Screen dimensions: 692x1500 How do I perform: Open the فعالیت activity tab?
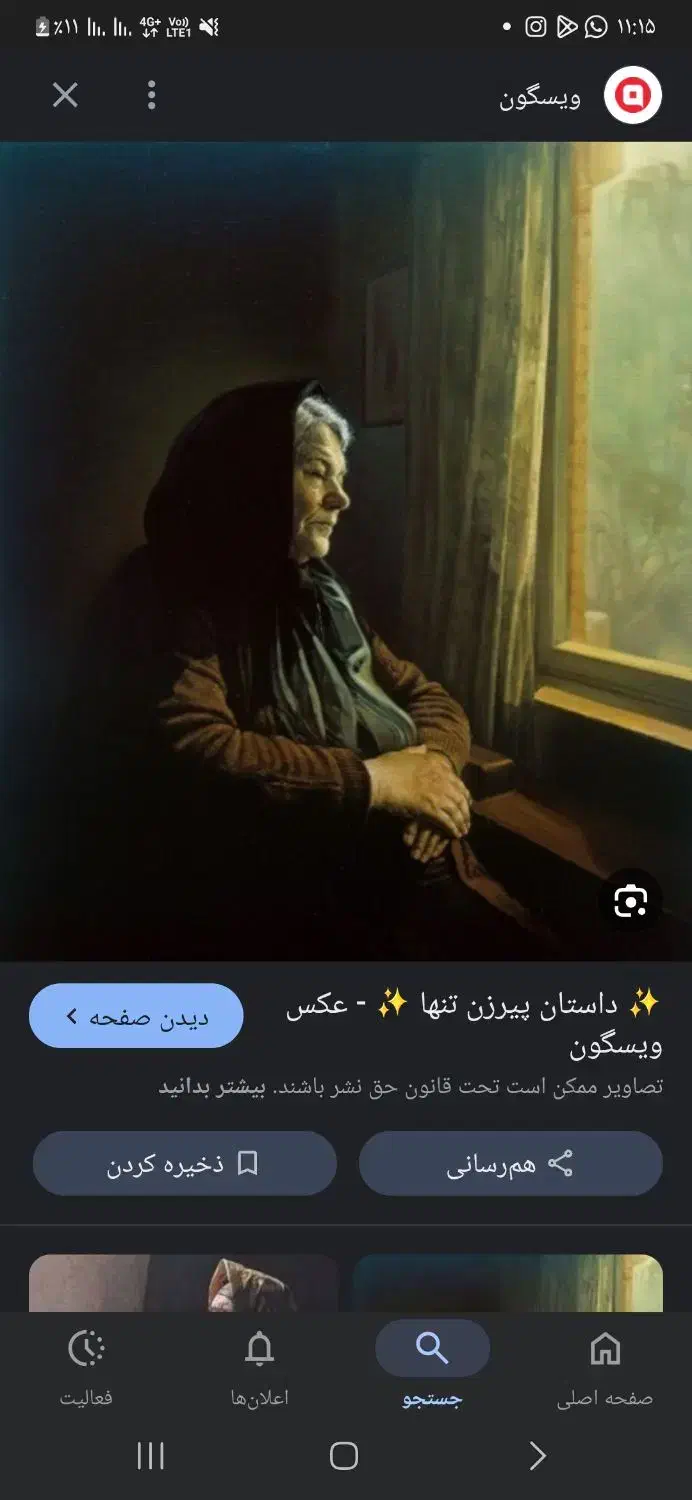(x=86, y=1366)
